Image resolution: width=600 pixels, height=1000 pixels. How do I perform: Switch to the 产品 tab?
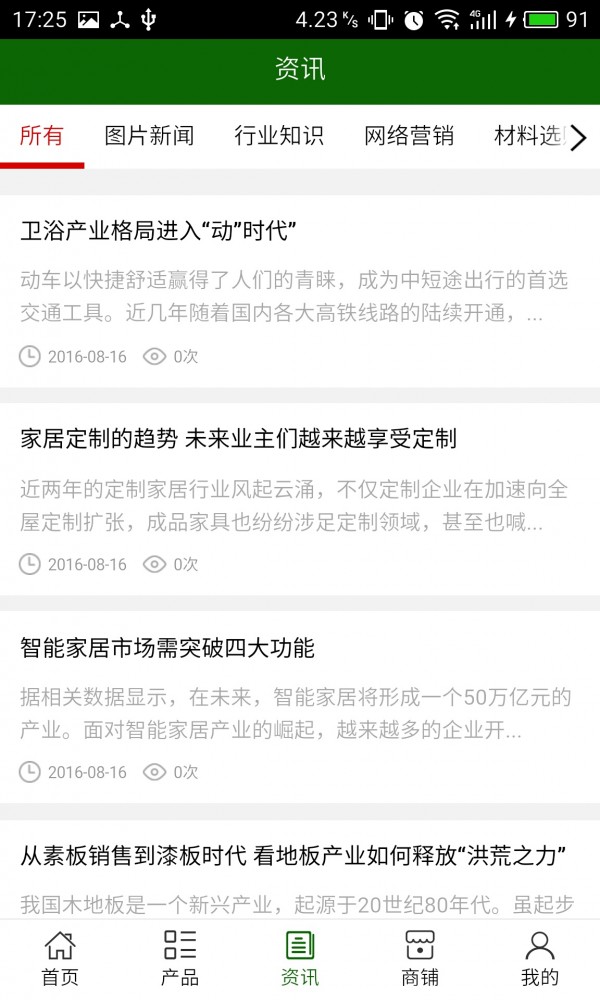pyautogui.click(x=180, y=958)
